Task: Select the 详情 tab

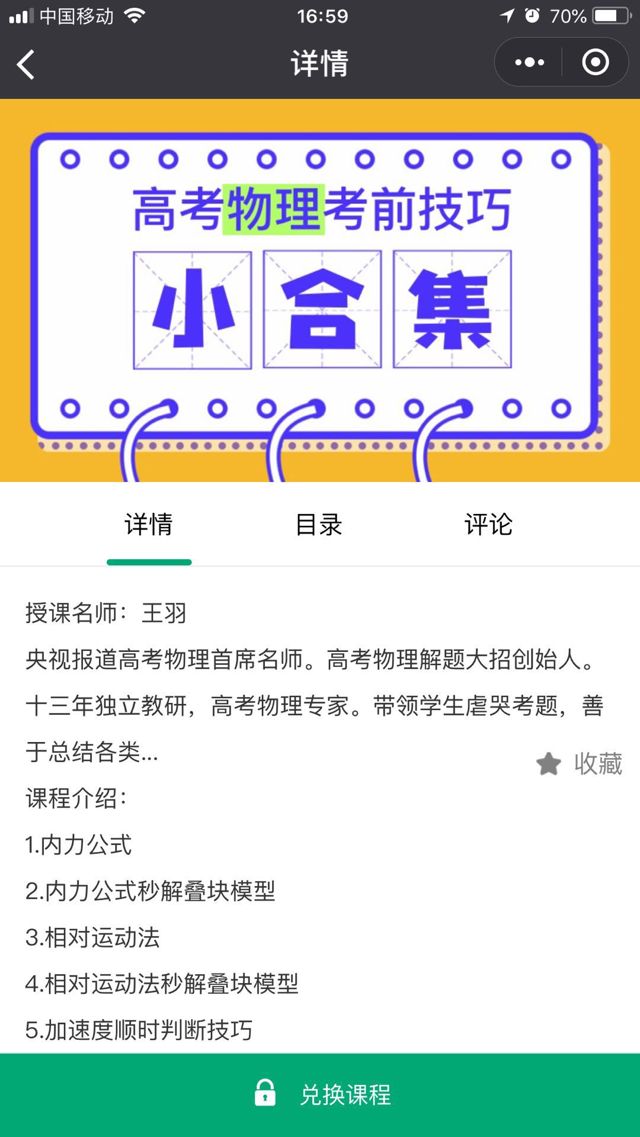Action: (x=149, y=525)
